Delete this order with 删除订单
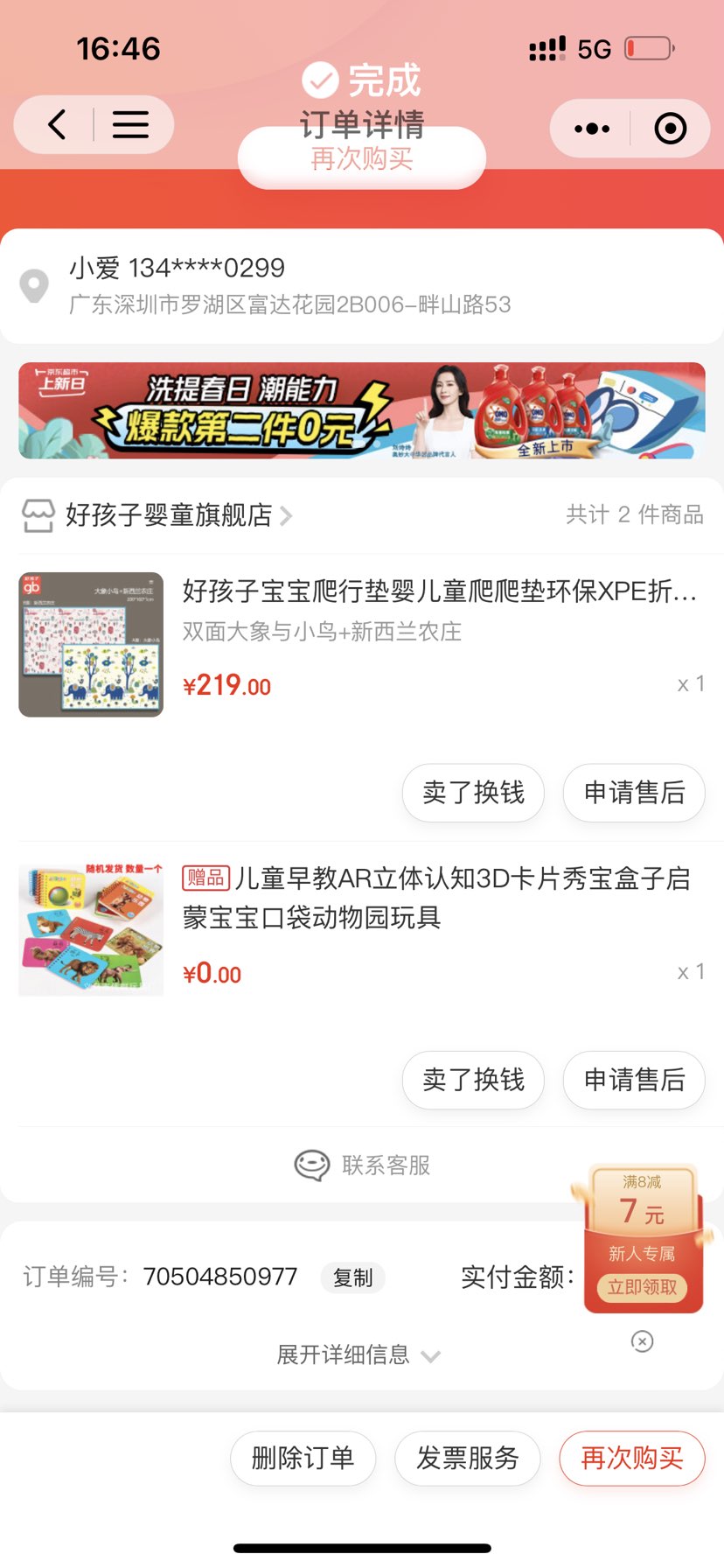This screenshot has height=1568, width=724. [x=303, y=1458]
